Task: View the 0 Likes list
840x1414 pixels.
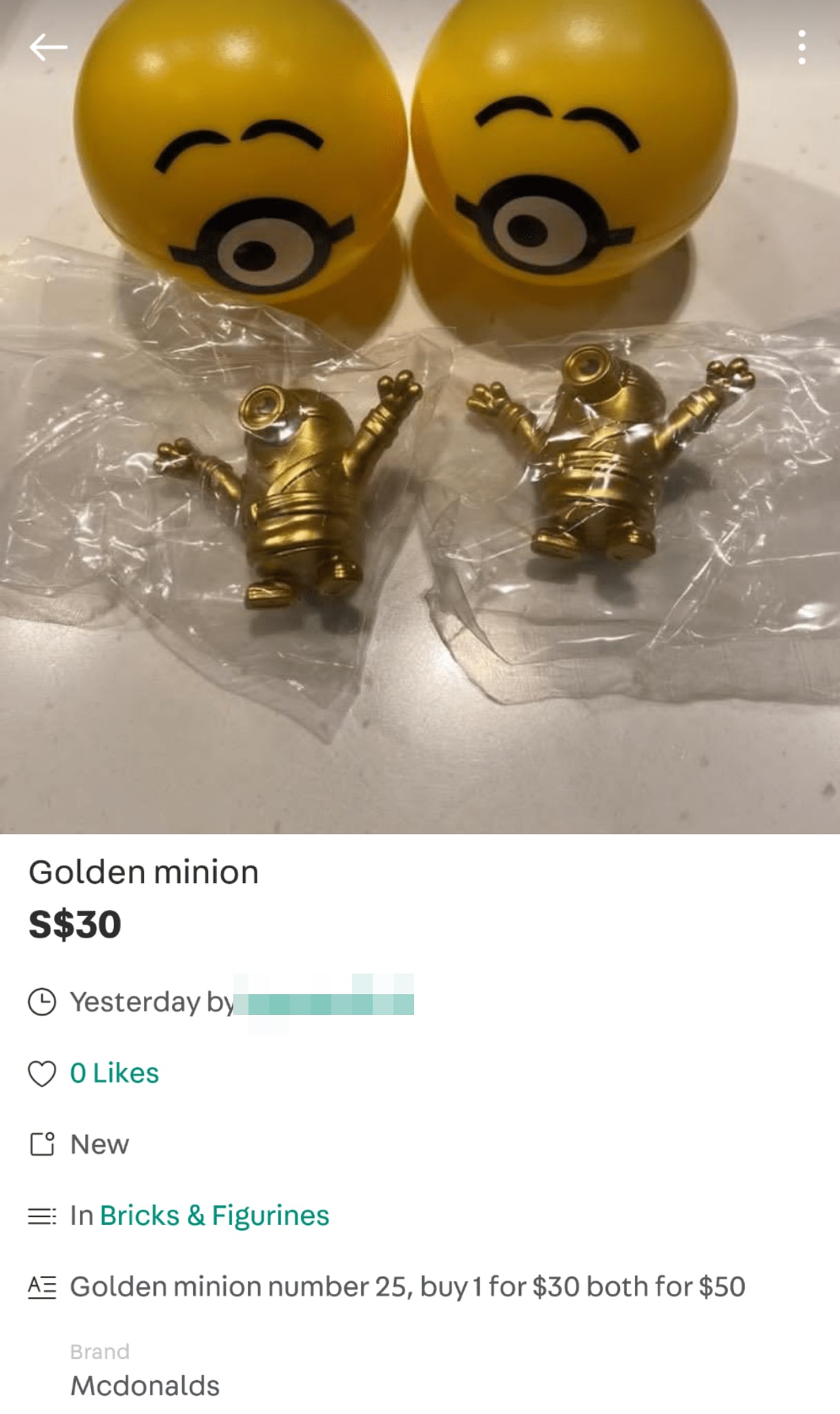Action: (115, 1074)
